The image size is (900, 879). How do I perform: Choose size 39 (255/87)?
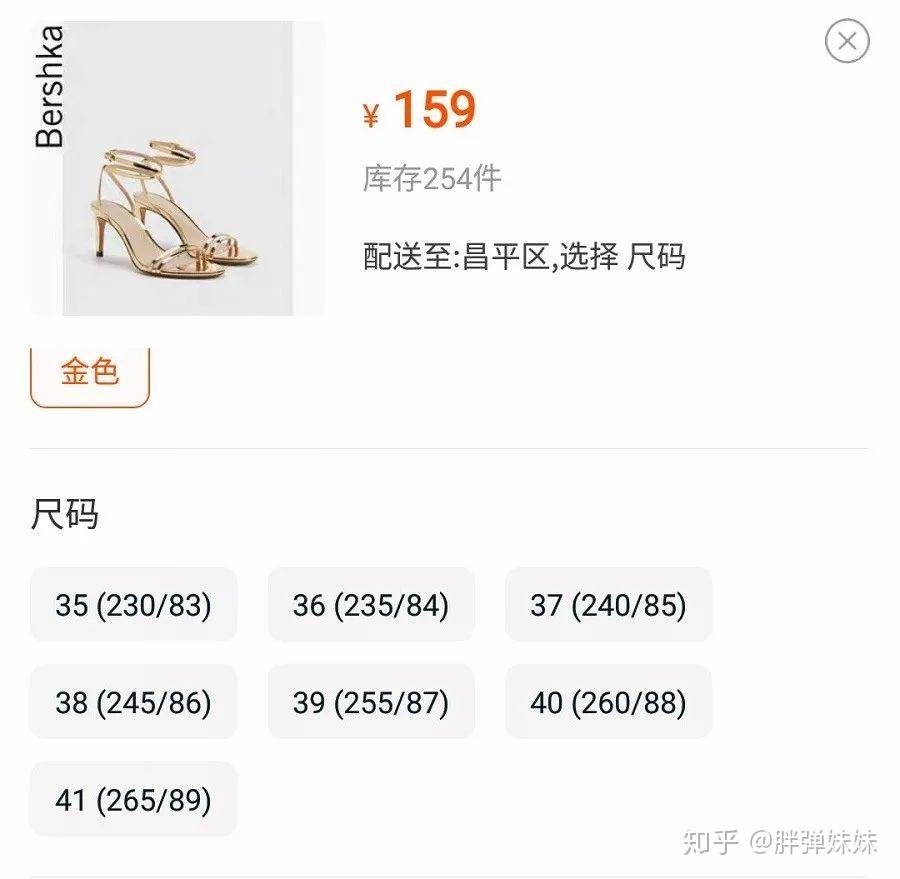click(371, 702)
